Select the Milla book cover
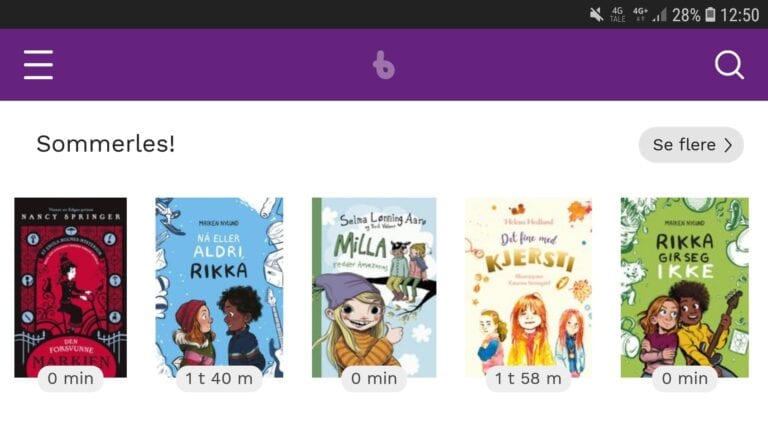This screenshot has width=768, height=432. [x=374, y=286]
